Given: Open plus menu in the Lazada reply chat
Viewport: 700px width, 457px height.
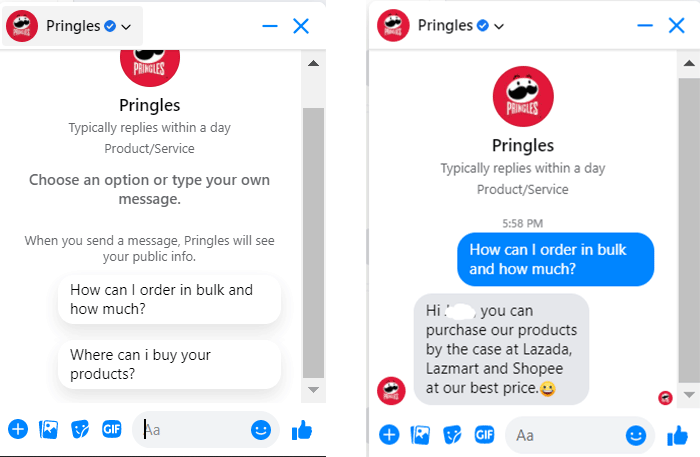Looking at the screenshot, I should click(390, 435).
